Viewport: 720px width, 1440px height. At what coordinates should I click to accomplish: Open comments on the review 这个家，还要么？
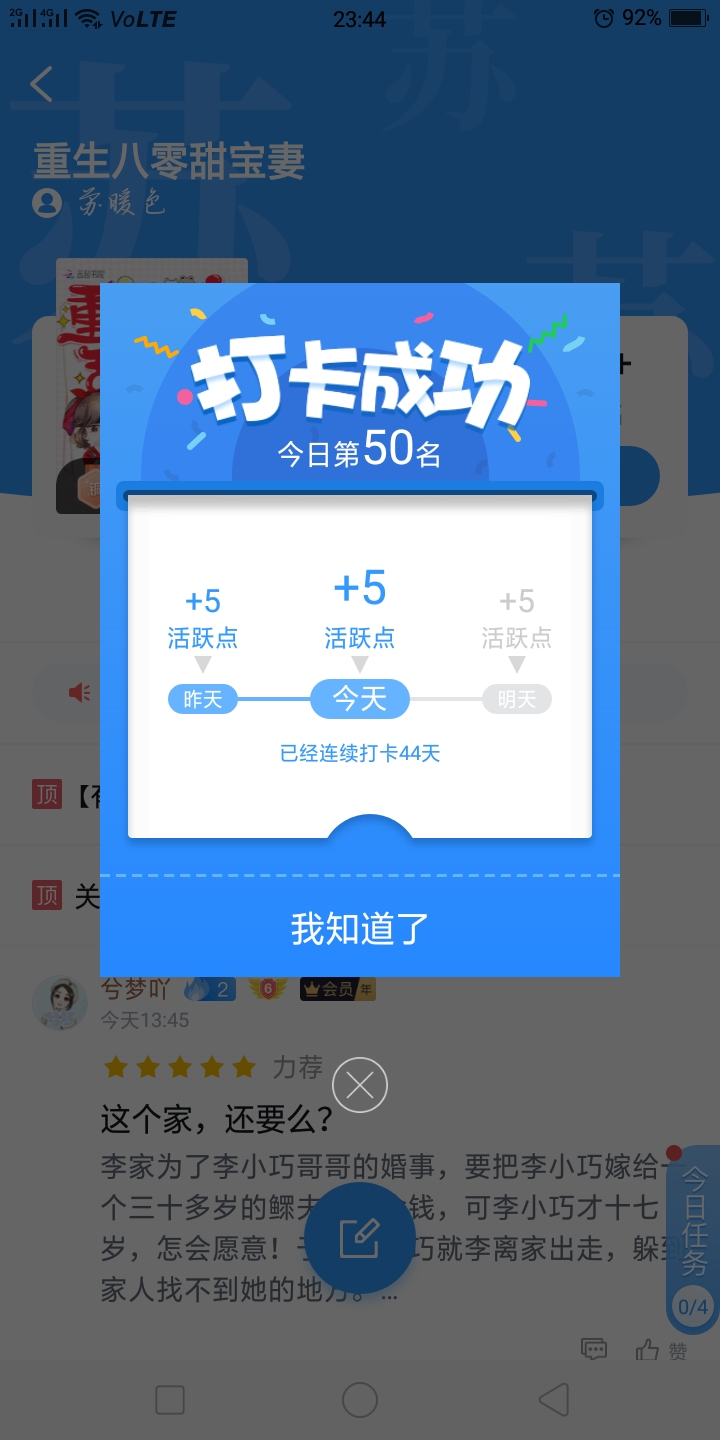coord(594,1350)
